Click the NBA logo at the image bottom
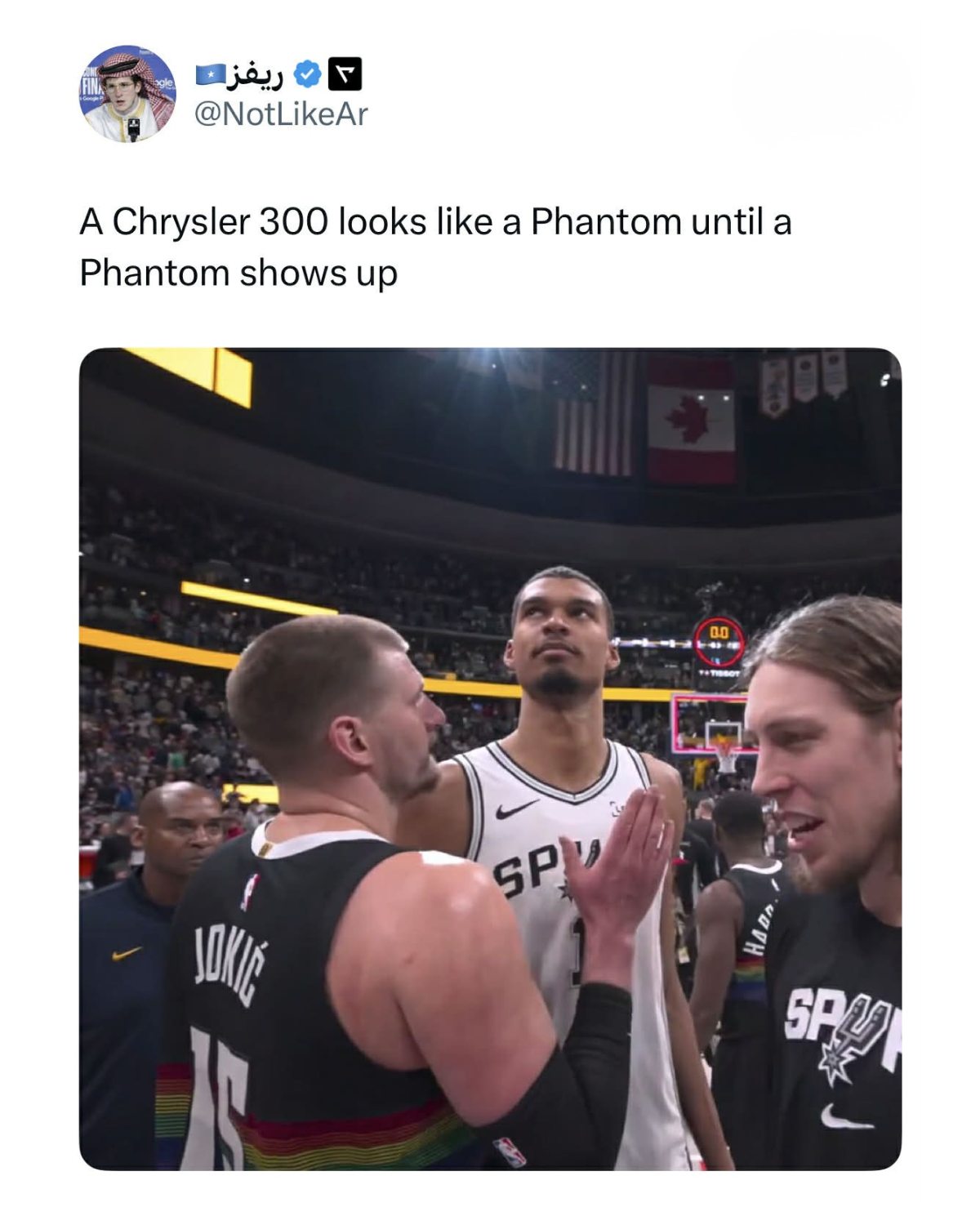Image resolution: width=980 pixels, height=1225 pixels. pos(510,1148)
